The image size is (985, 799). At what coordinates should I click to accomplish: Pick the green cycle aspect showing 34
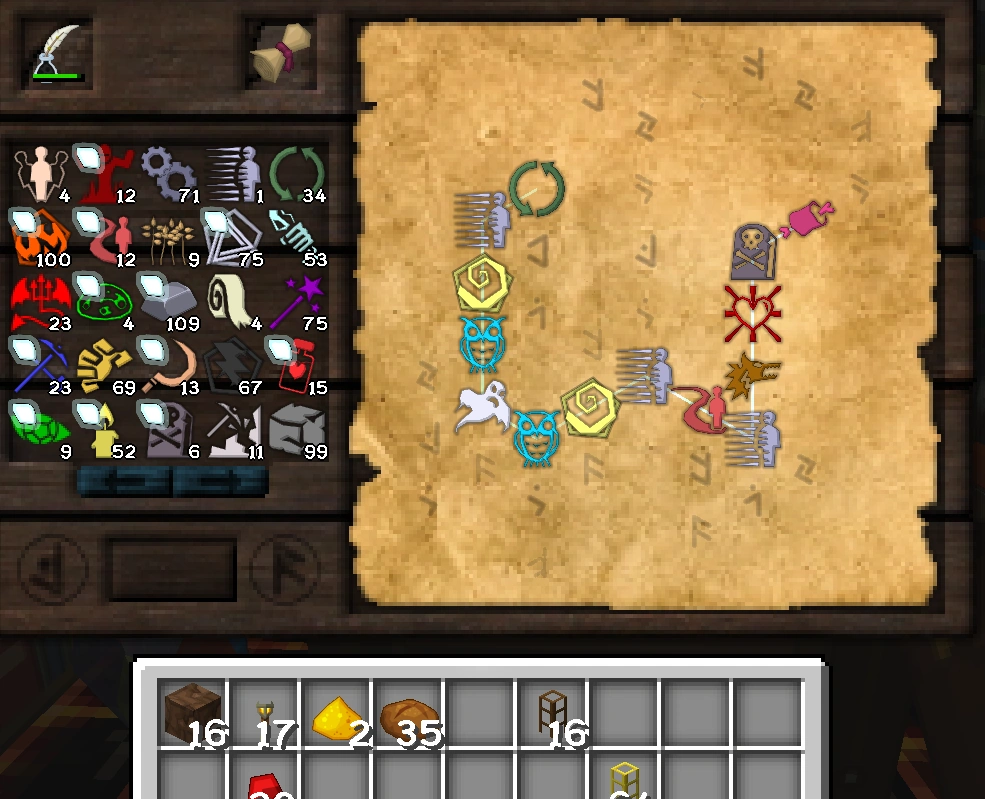point(297,172)
